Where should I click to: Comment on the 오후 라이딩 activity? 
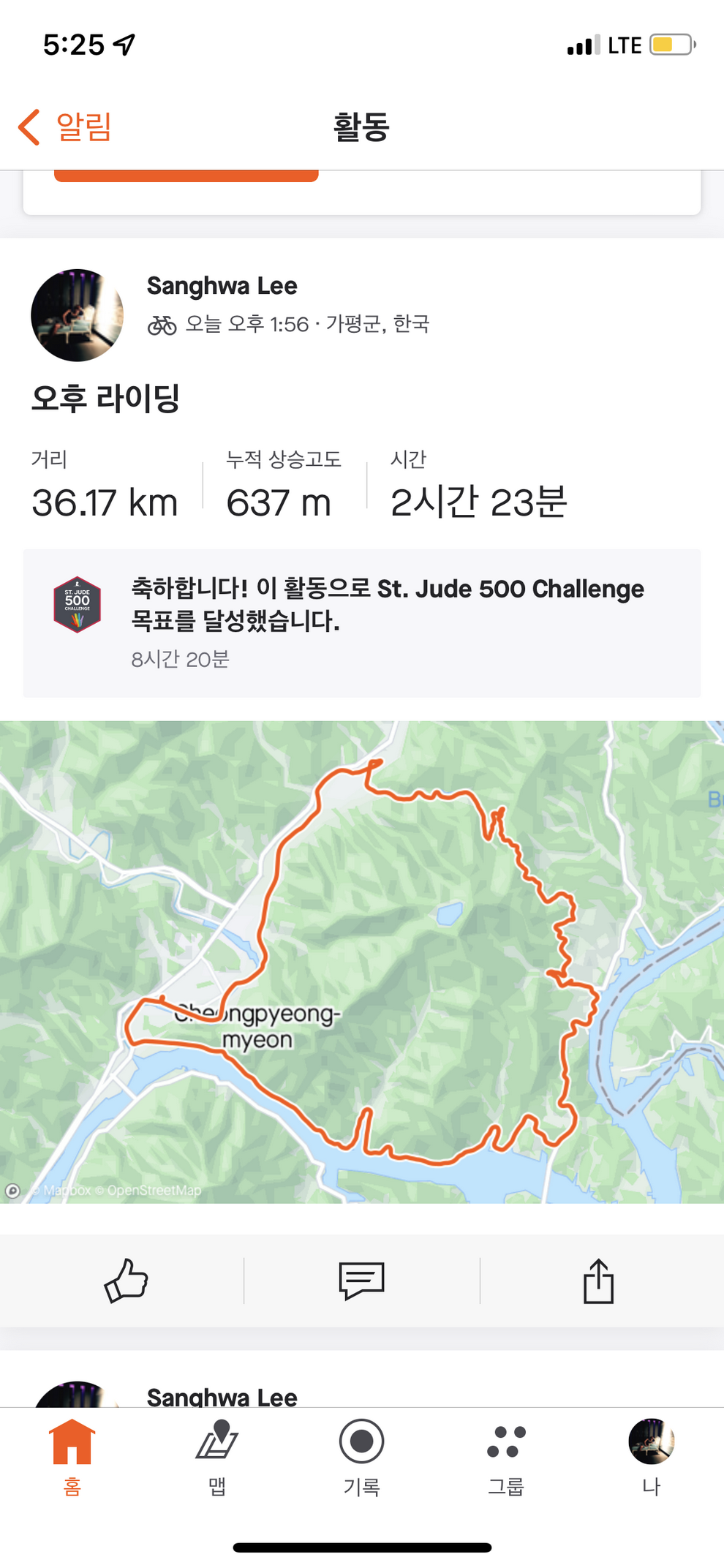point(361,1281)
